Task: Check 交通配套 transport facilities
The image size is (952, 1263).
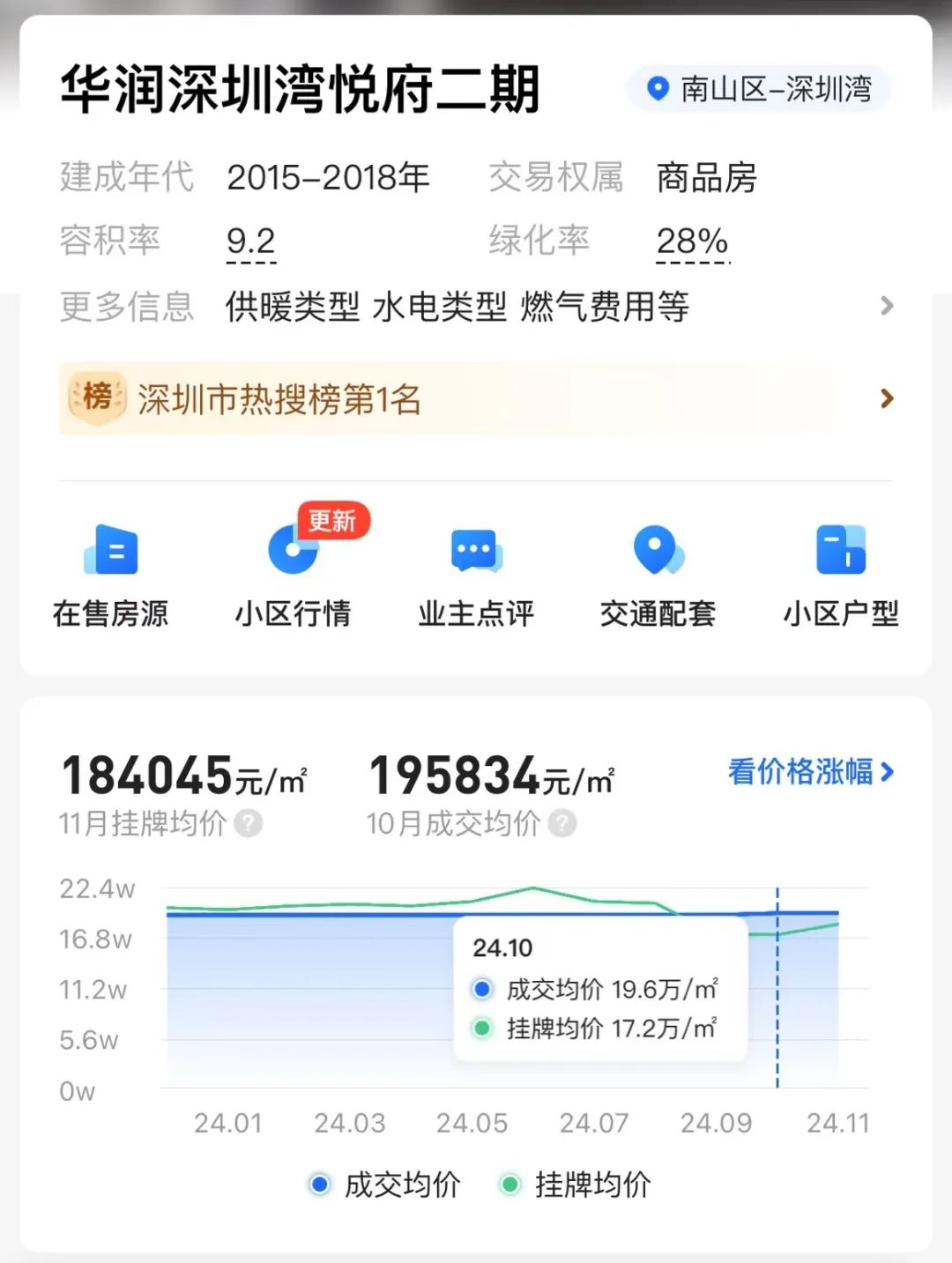Action: point(658,573)
